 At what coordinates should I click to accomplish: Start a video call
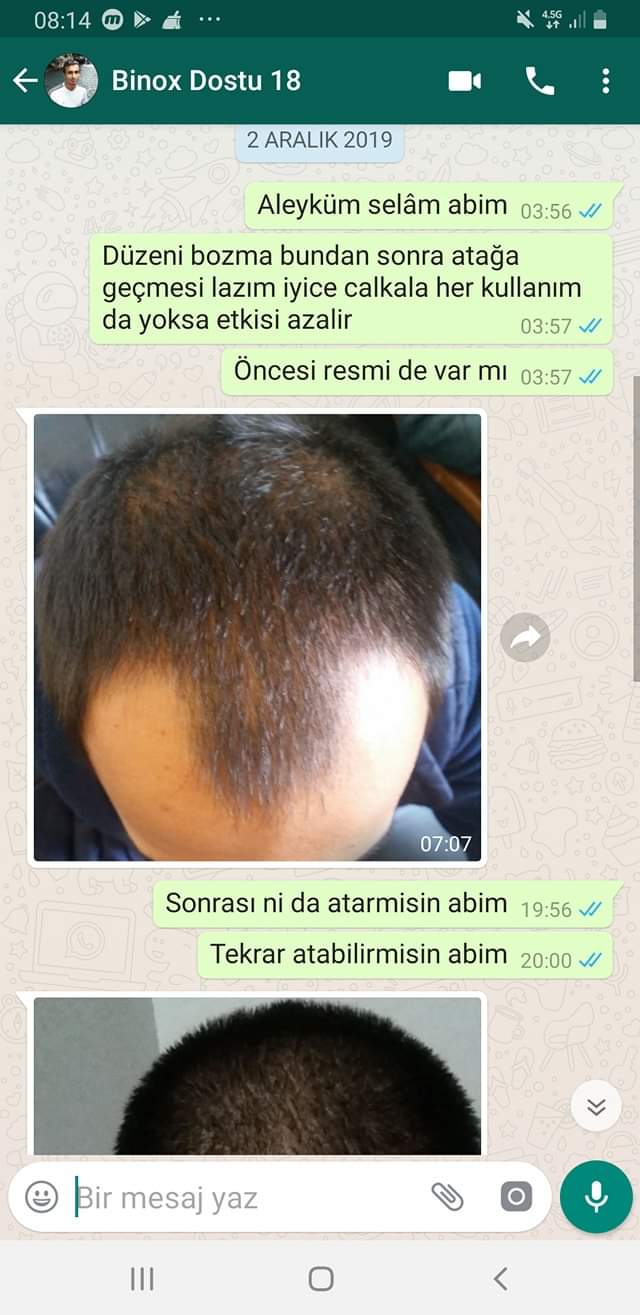(465, 81)
